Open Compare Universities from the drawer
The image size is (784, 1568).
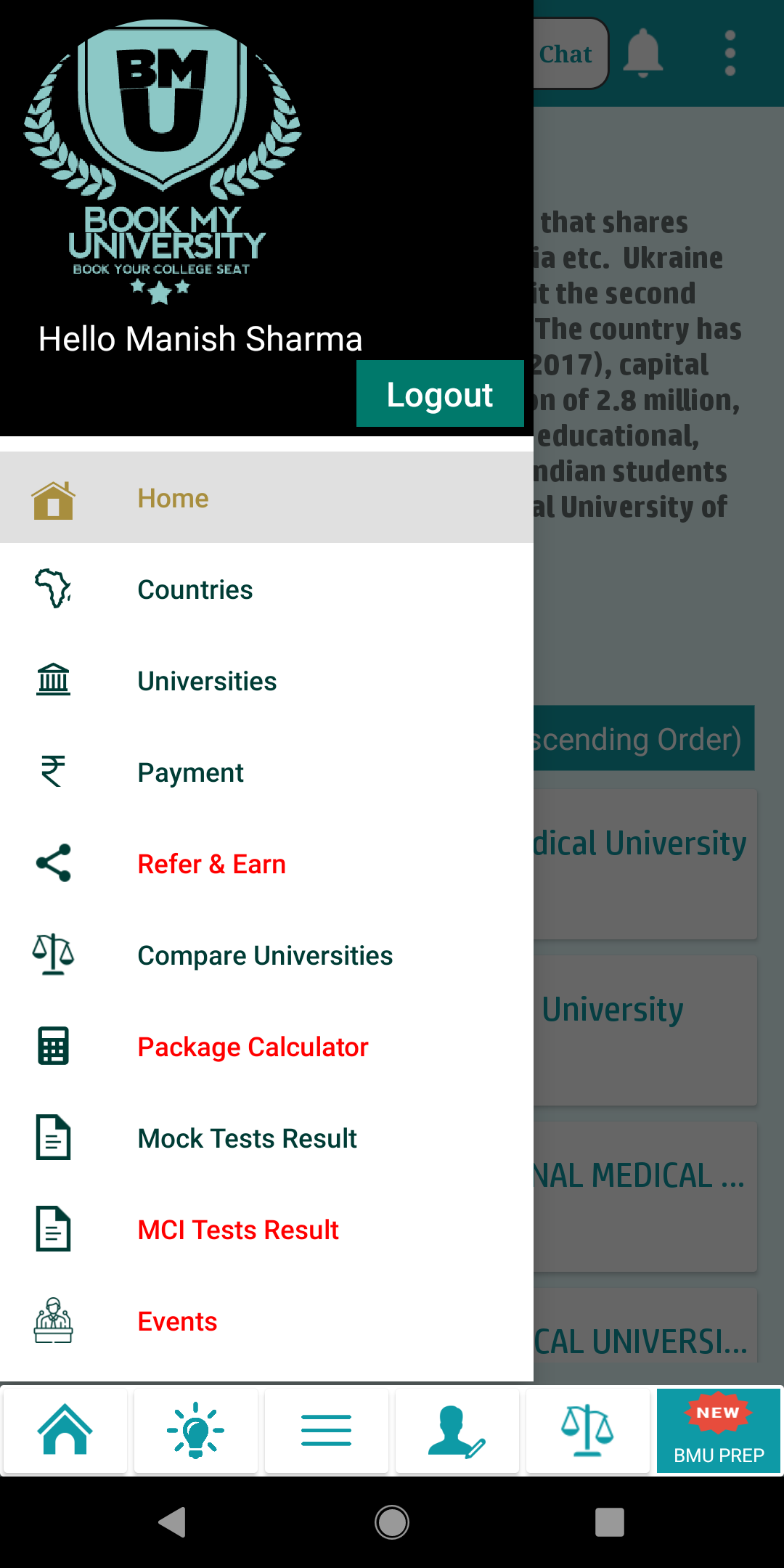(x=265, y=956)
